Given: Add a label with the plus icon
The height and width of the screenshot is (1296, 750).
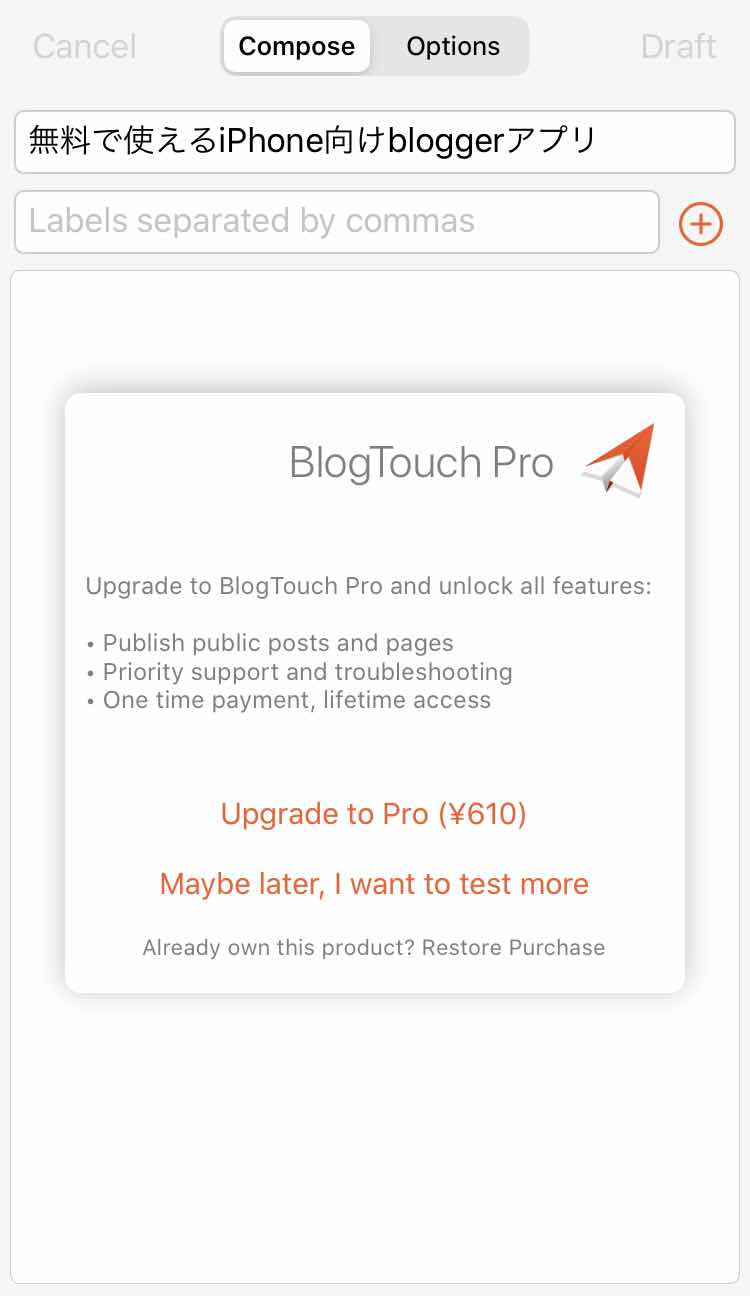Looking at the screenshot, I should [701, 224].
